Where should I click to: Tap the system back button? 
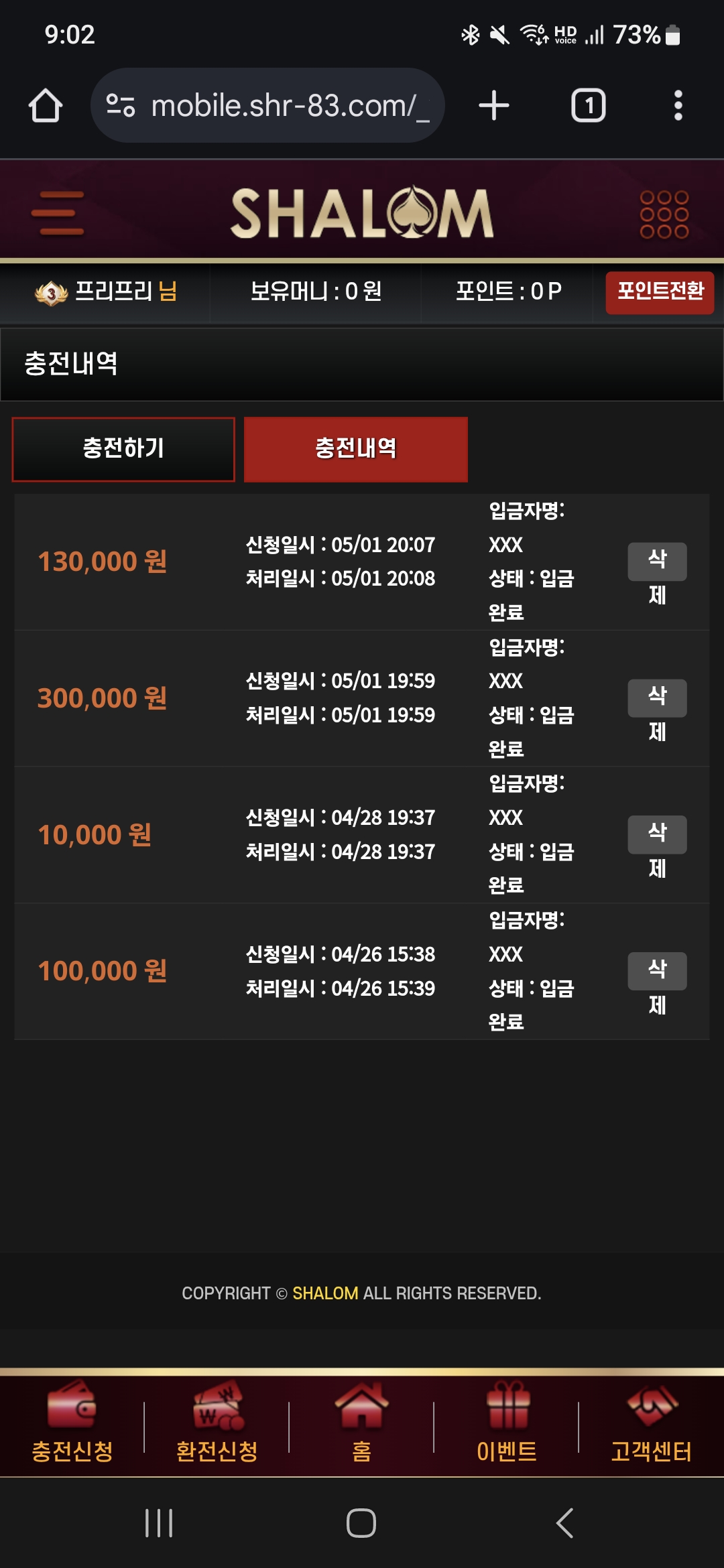(x=565, y=1523)
